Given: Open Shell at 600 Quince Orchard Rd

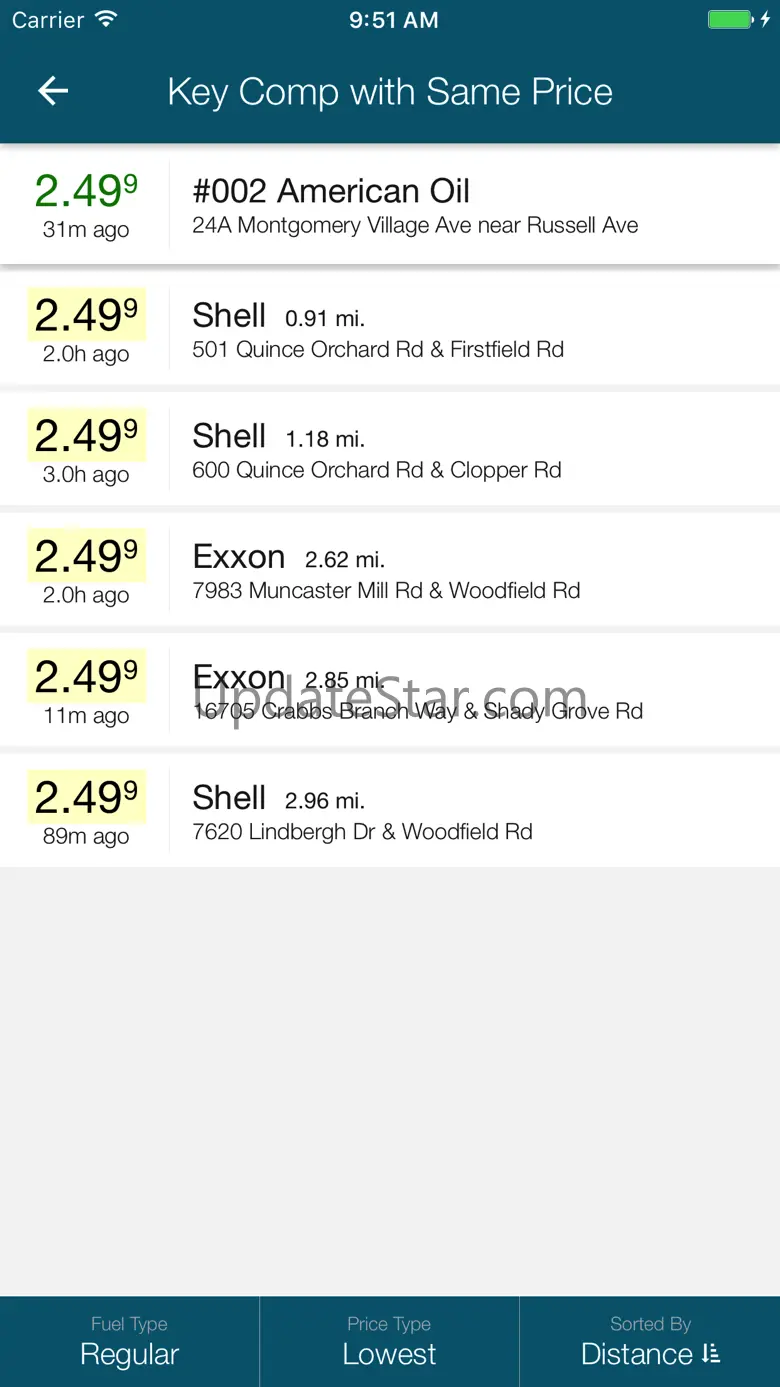Looking at the screenshot, I should (x=415, y=450).
